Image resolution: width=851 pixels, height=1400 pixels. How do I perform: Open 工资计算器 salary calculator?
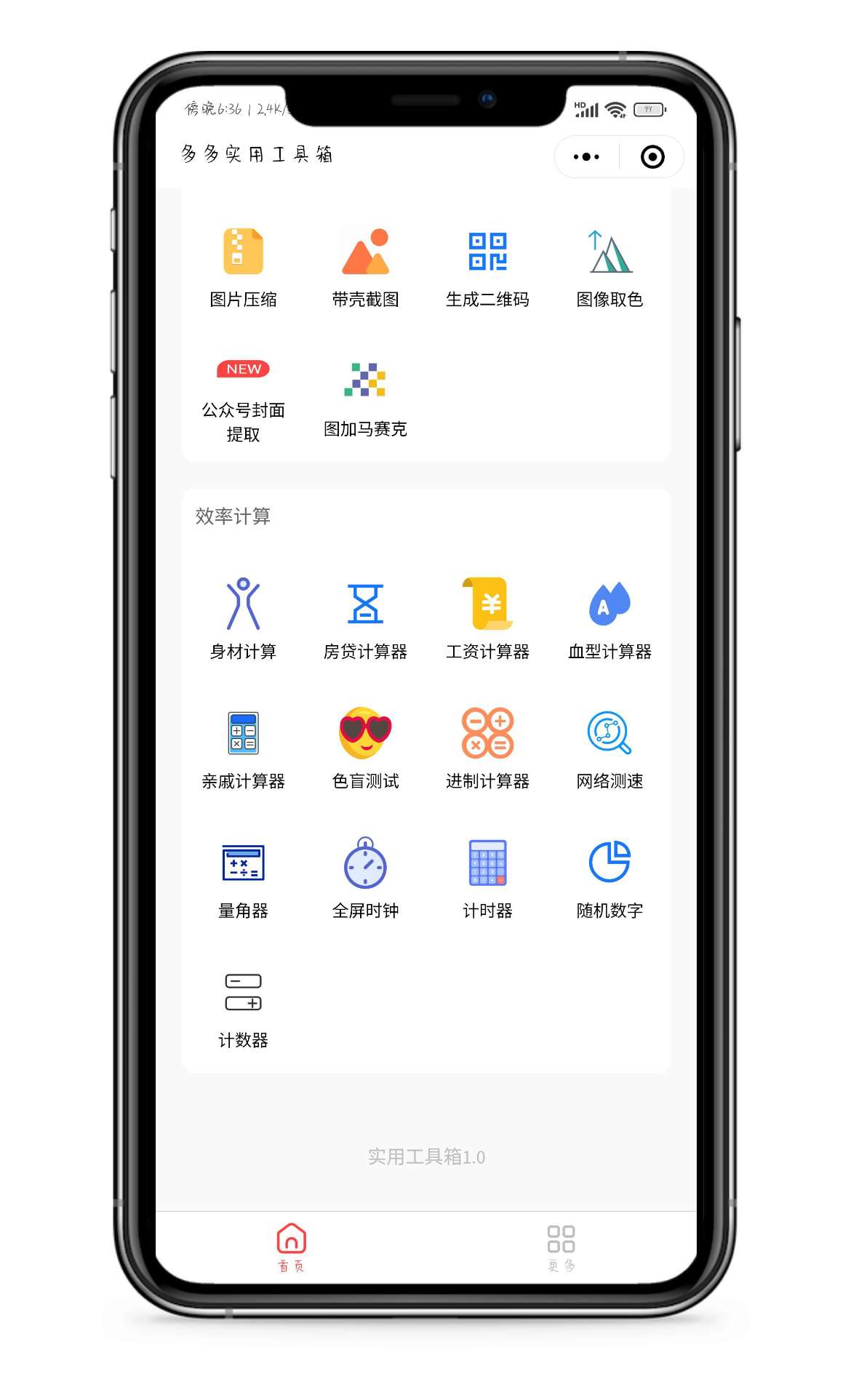(x=487, y=618)
